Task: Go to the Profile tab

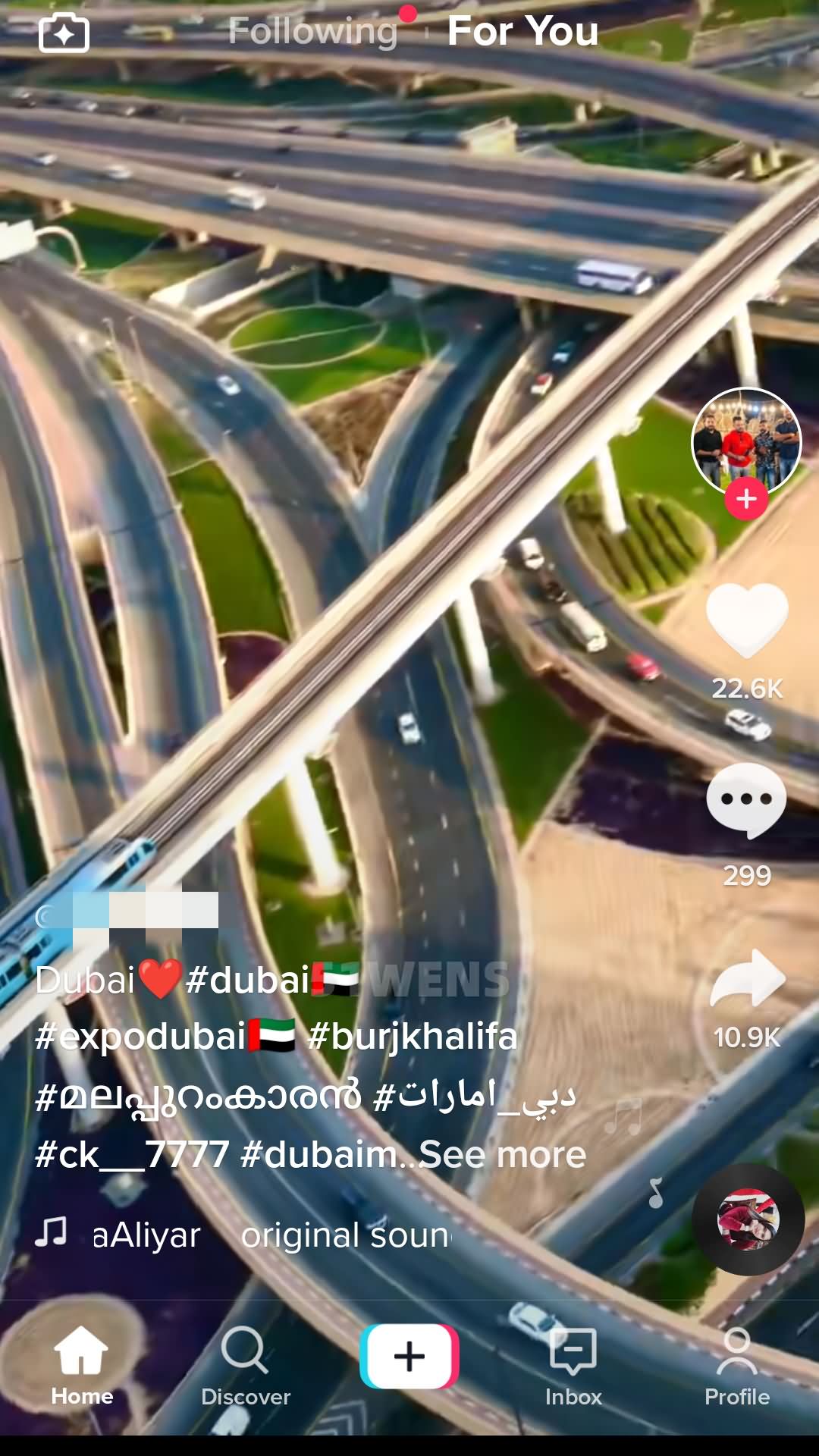Action: (x=737, y=1366)
